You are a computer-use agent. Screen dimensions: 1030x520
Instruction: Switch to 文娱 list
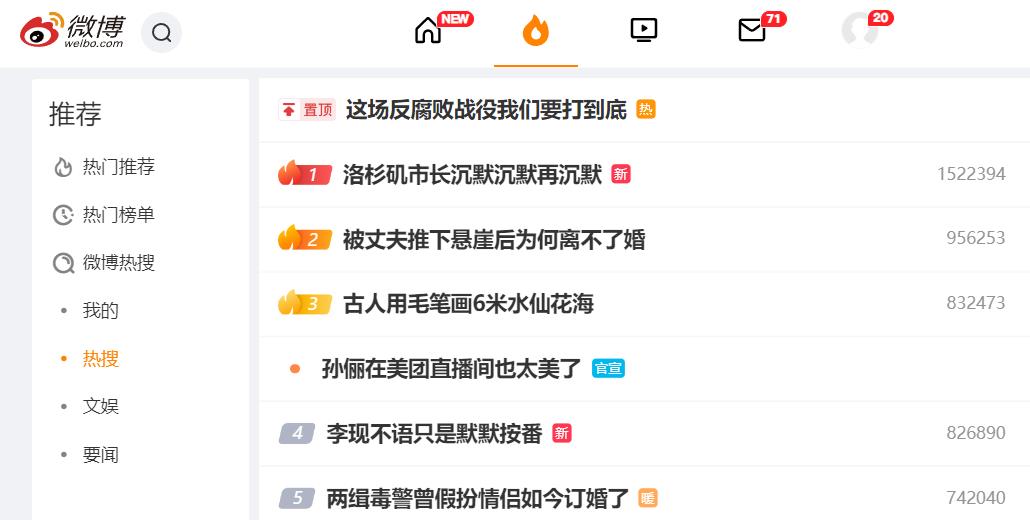coord(101,406)
